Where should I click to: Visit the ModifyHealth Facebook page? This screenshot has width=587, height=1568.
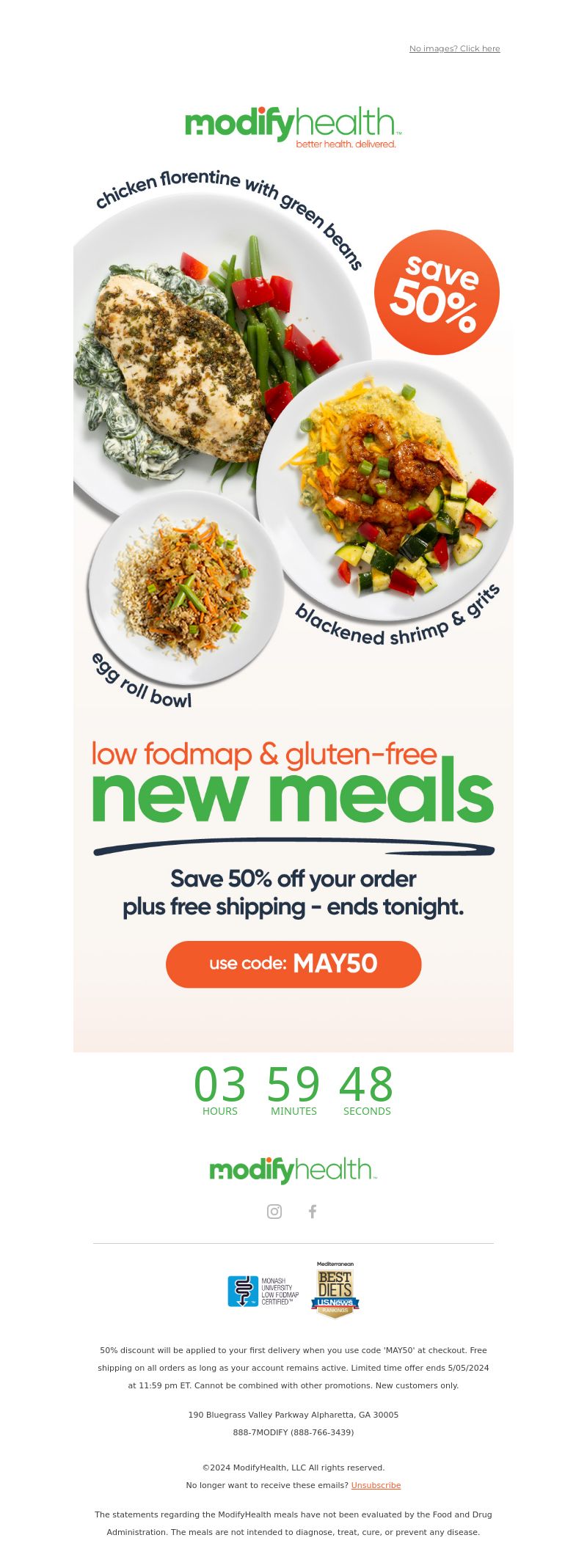pyautogui.click(x=313, y=1211)
